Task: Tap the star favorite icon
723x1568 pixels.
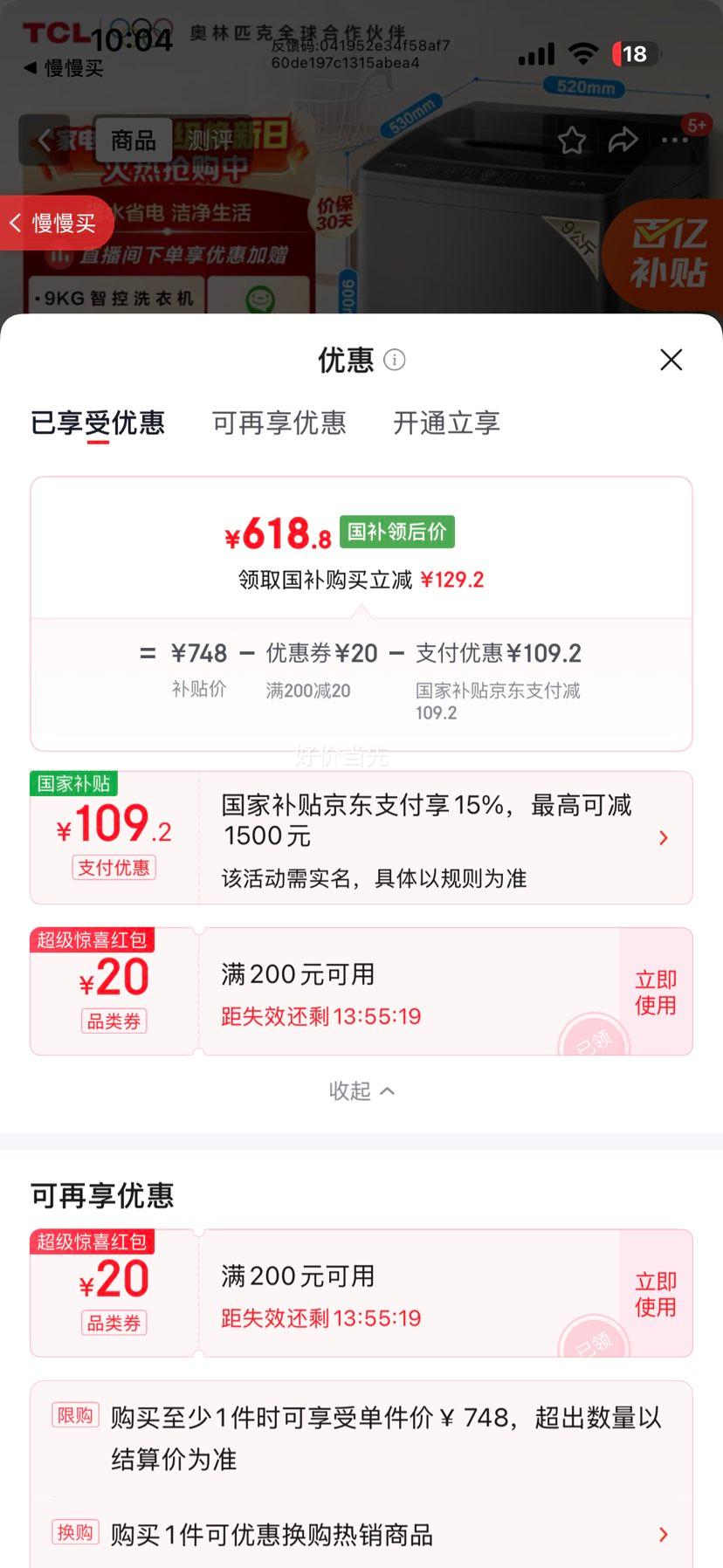Action: coord(570,140)
